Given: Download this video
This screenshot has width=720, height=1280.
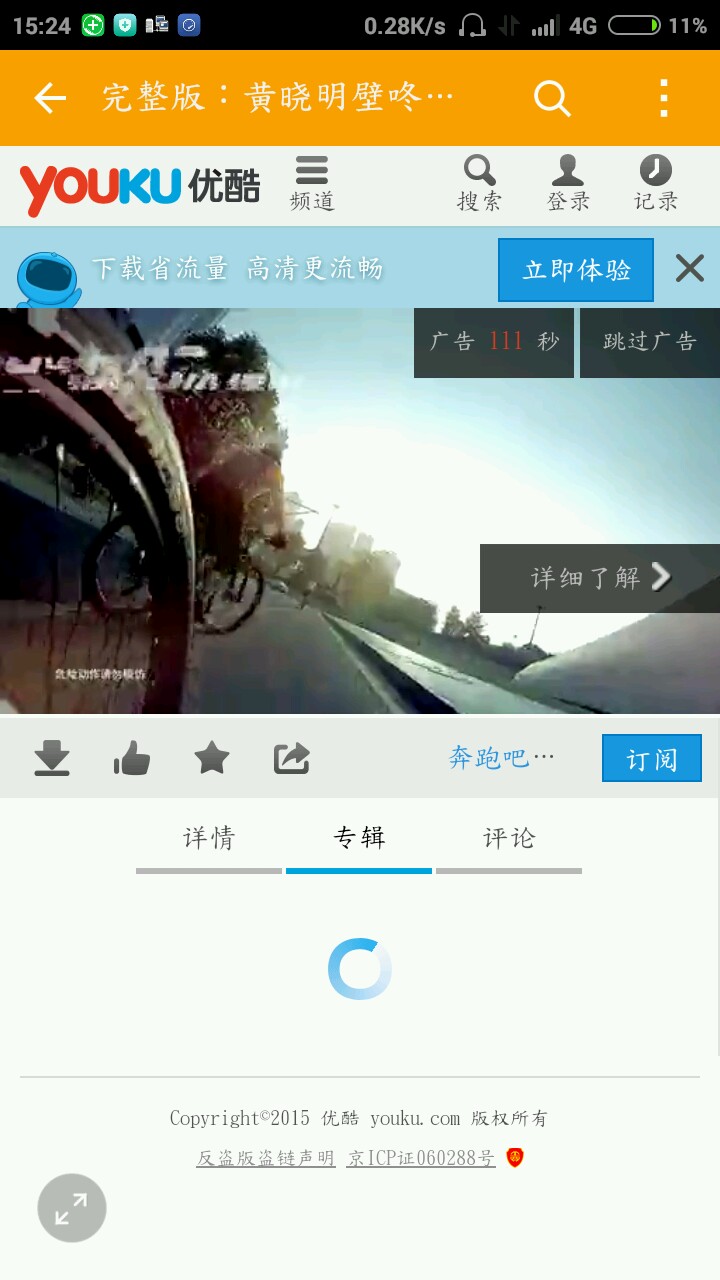Looking at the screenshot, I should pos(52,759).
